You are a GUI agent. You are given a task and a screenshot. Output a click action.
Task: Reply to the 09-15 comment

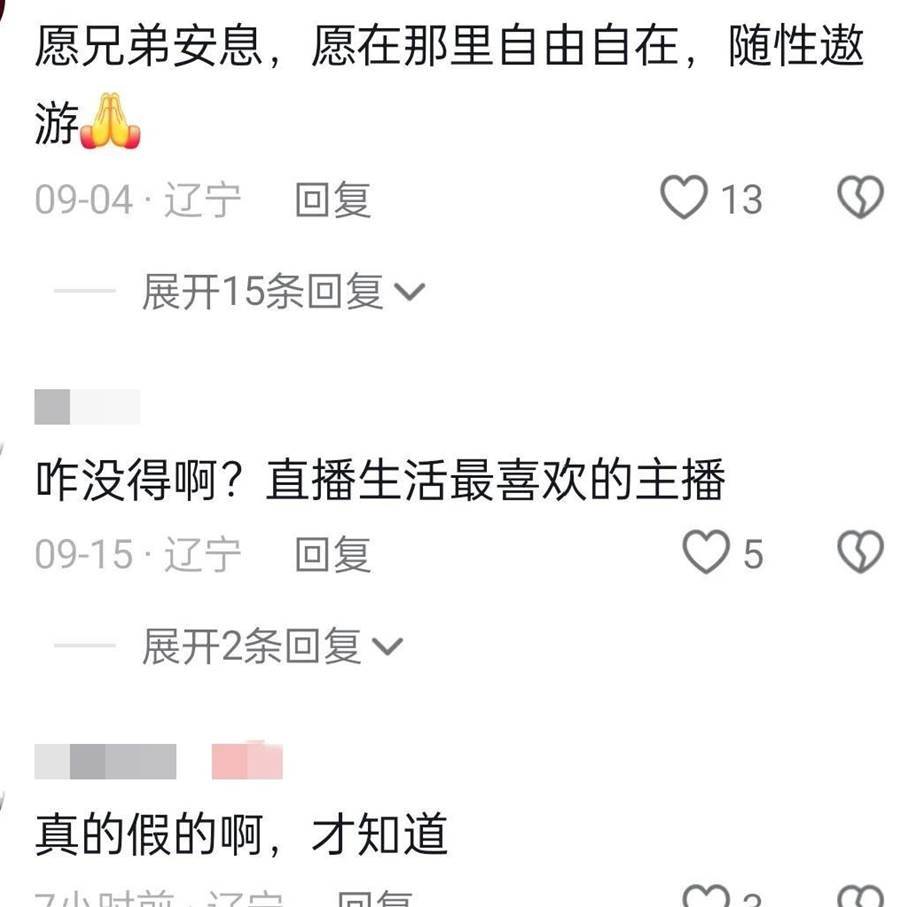tap(332, 554)
